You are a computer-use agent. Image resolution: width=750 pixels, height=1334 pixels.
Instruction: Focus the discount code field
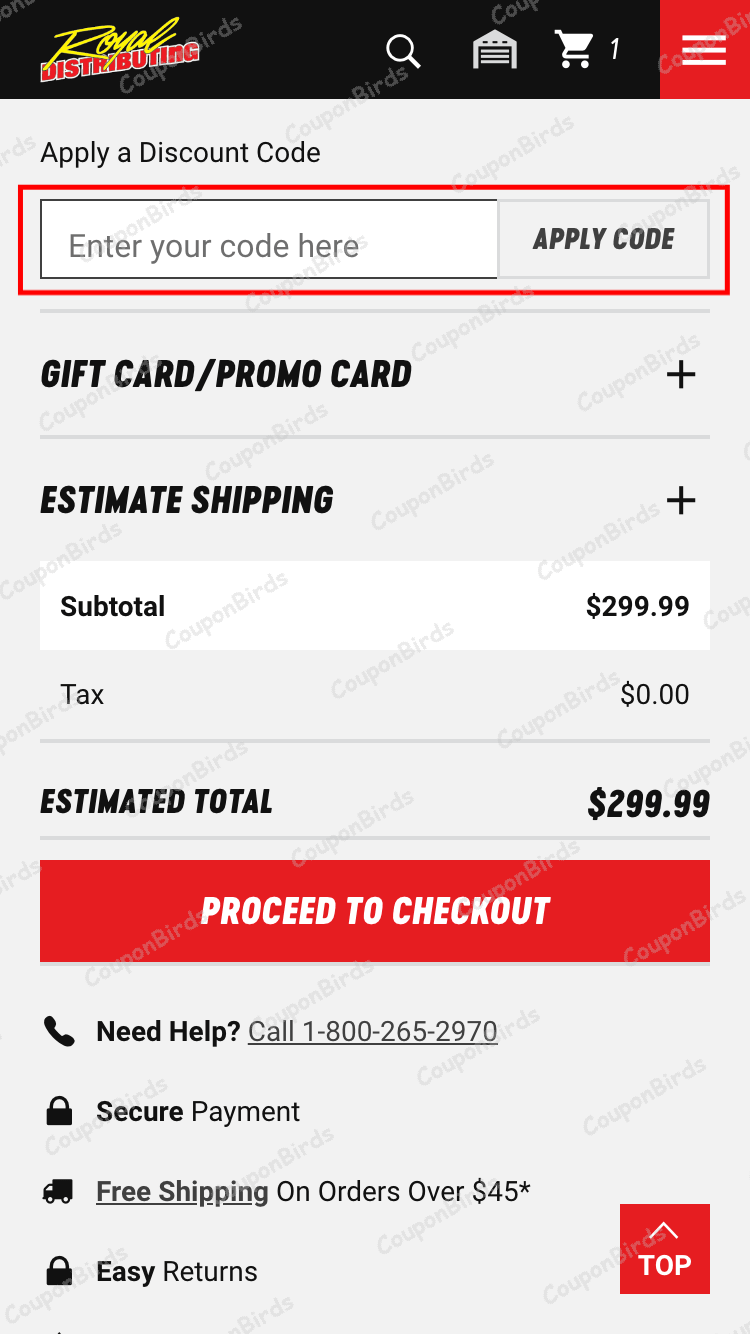point(268,240)
